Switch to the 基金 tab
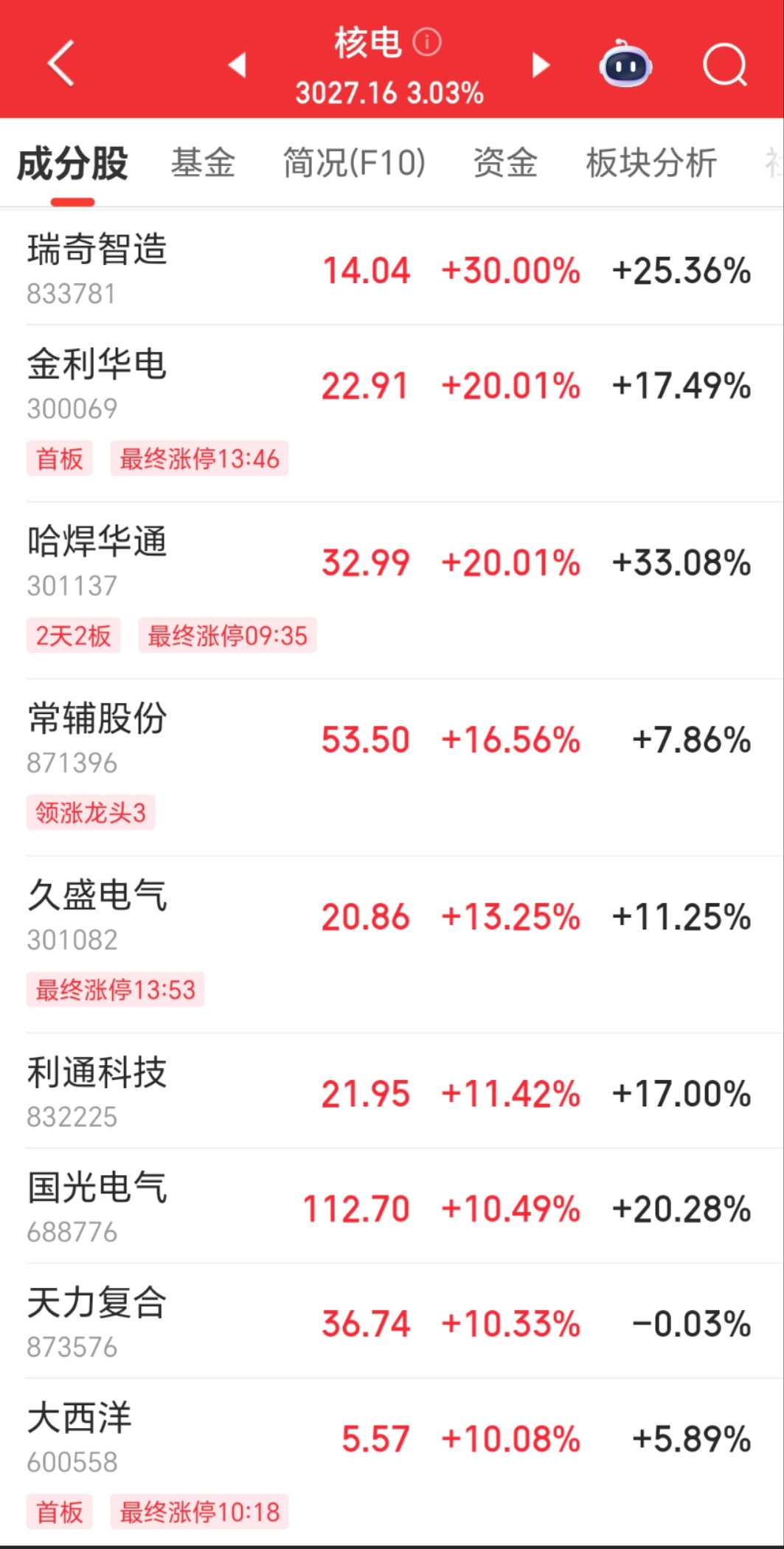 click(203, 163)
